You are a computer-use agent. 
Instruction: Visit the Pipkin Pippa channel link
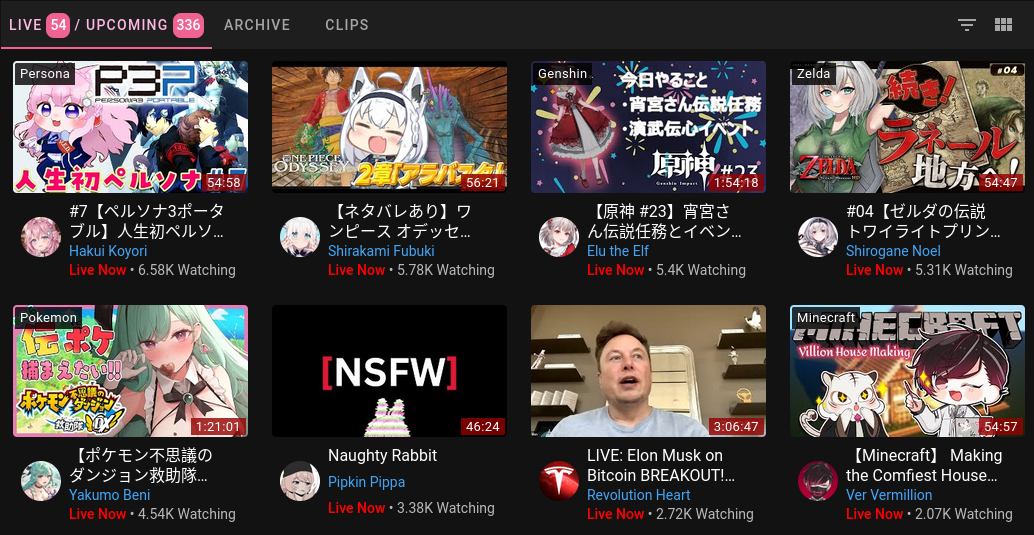(366, 482)
